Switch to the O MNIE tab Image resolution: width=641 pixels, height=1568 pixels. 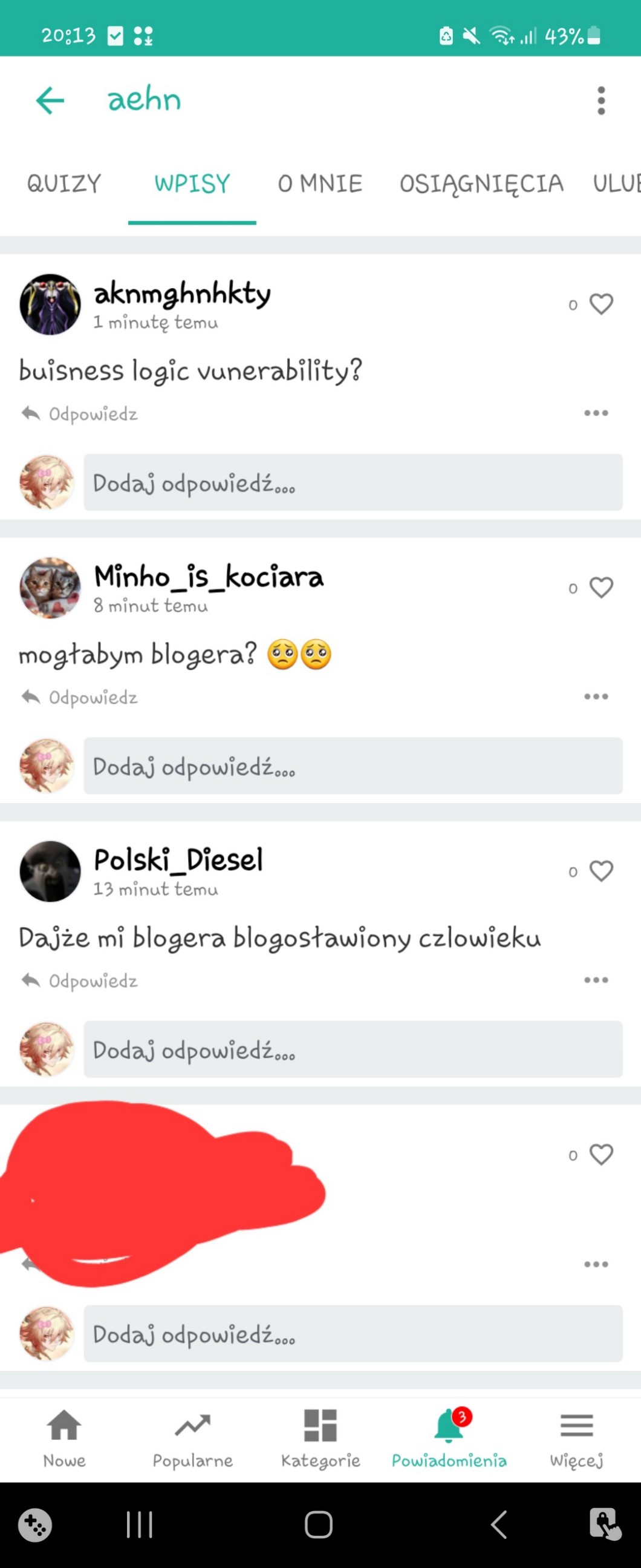(x=320, y=184)
